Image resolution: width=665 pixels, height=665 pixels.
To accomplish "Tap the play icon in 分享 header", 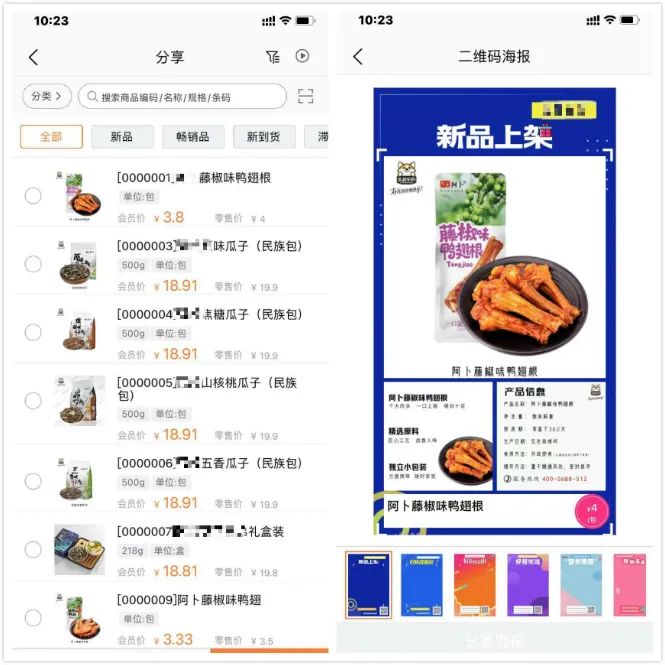I will (x=302, y=57).
